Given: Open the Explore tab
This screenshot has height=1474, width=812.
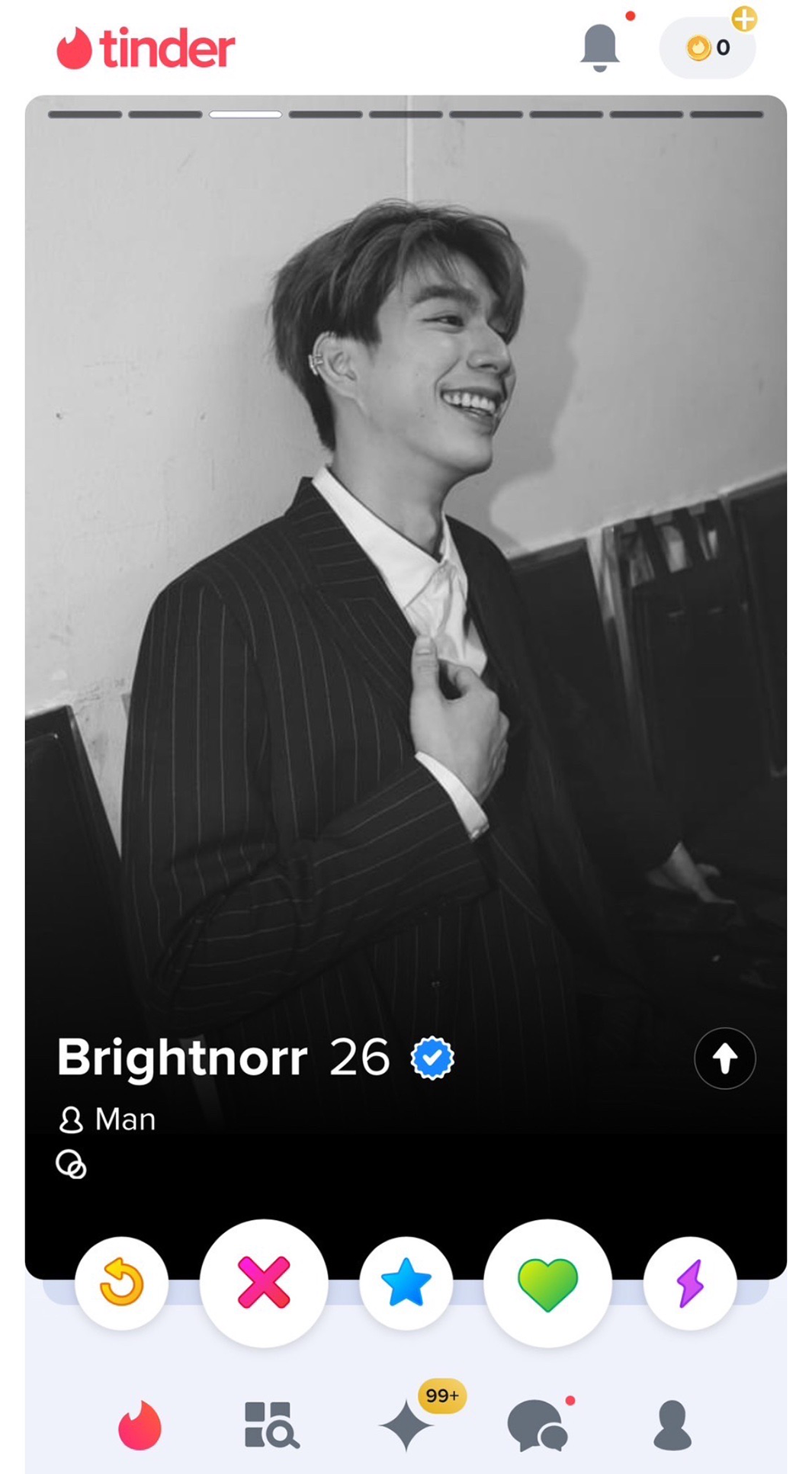Looking at the screenshot, I should 271,1424.
